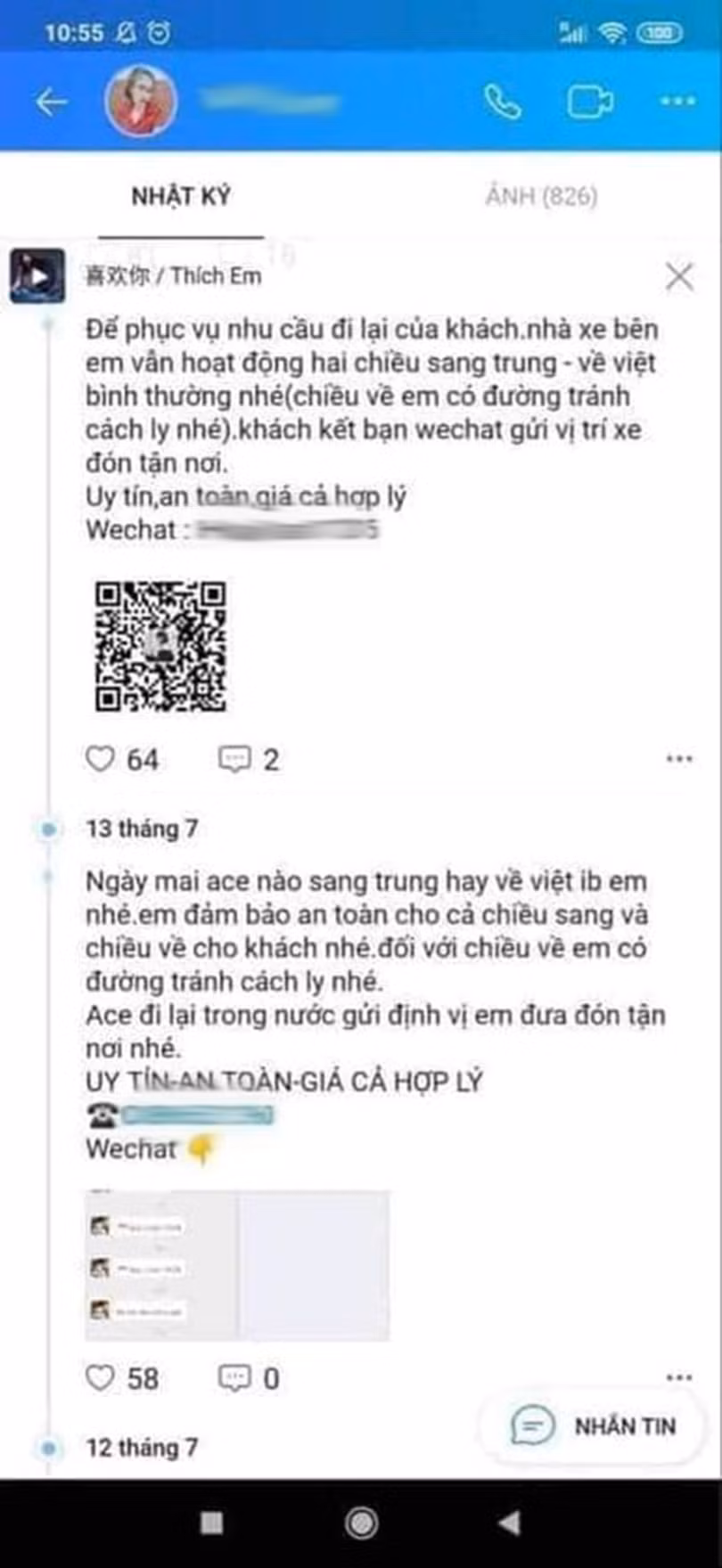Open more options for the 13 tháng 7 post
The width and height of the screenshot is (722, 1568).
coord(679,1377)
